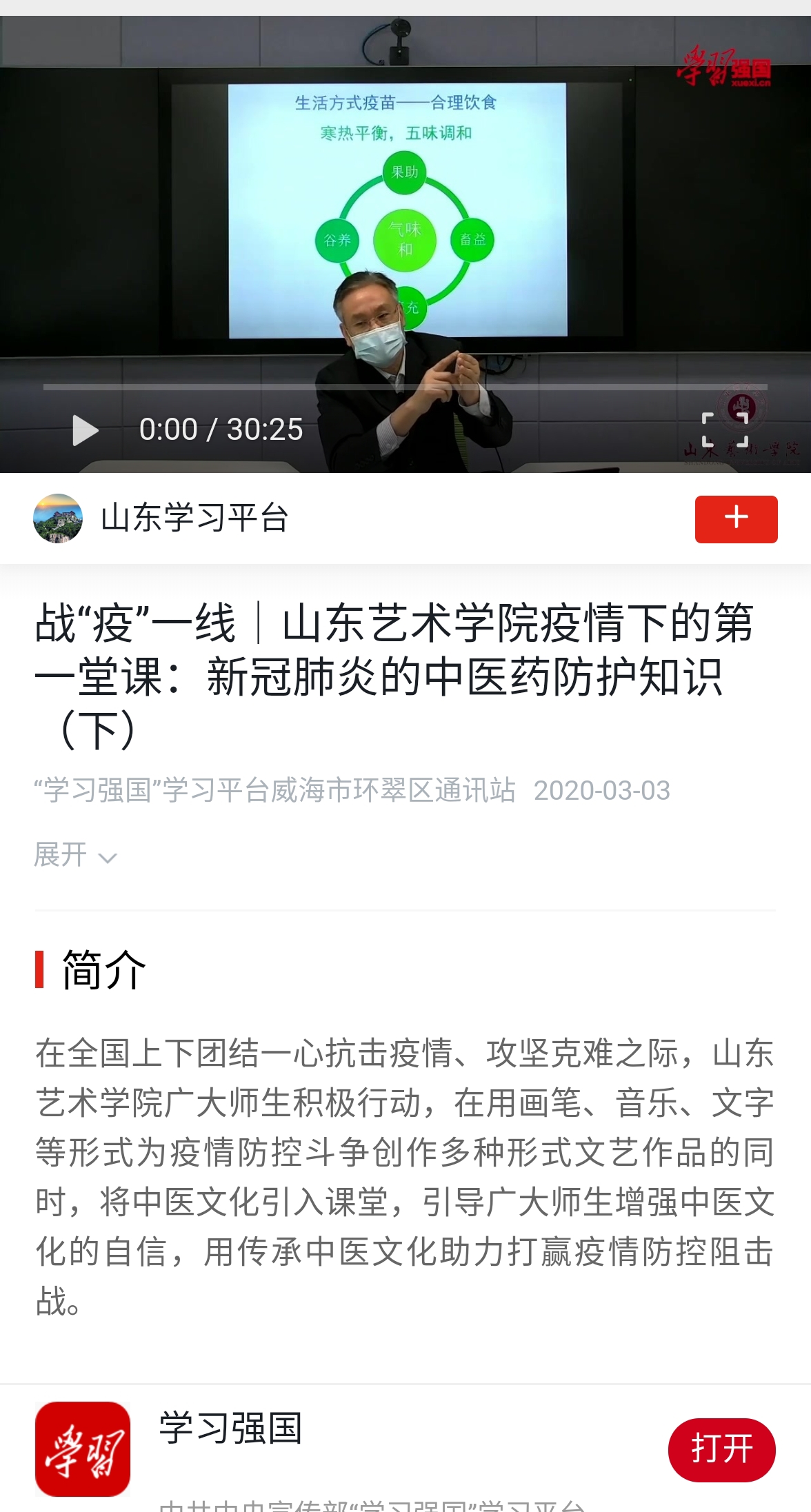Play the 30:25 lecture video
Viewport: 811px width, 1512px height.
pos(86,430)
